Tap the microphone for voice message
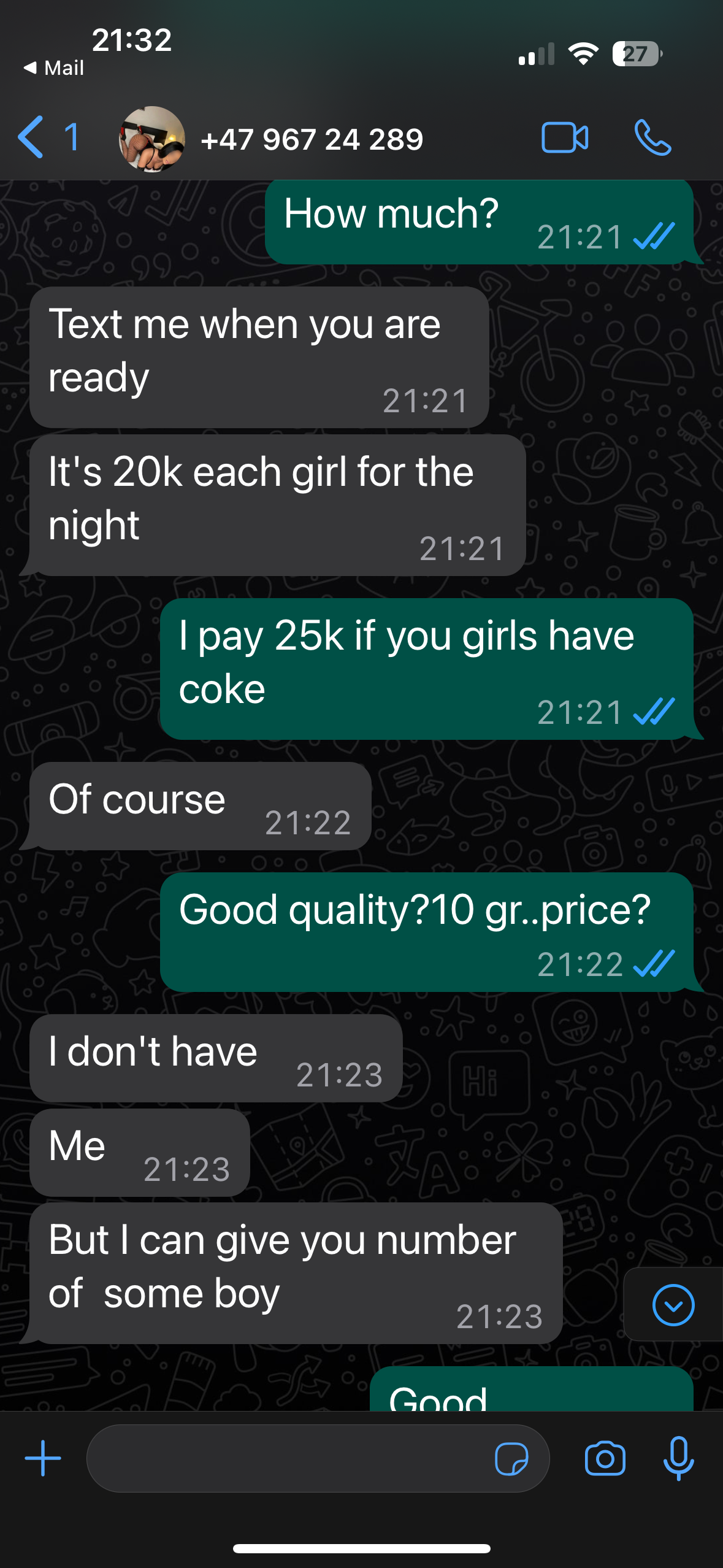The width and height of the screenshot is (723, 1568). pos(678,1458)
